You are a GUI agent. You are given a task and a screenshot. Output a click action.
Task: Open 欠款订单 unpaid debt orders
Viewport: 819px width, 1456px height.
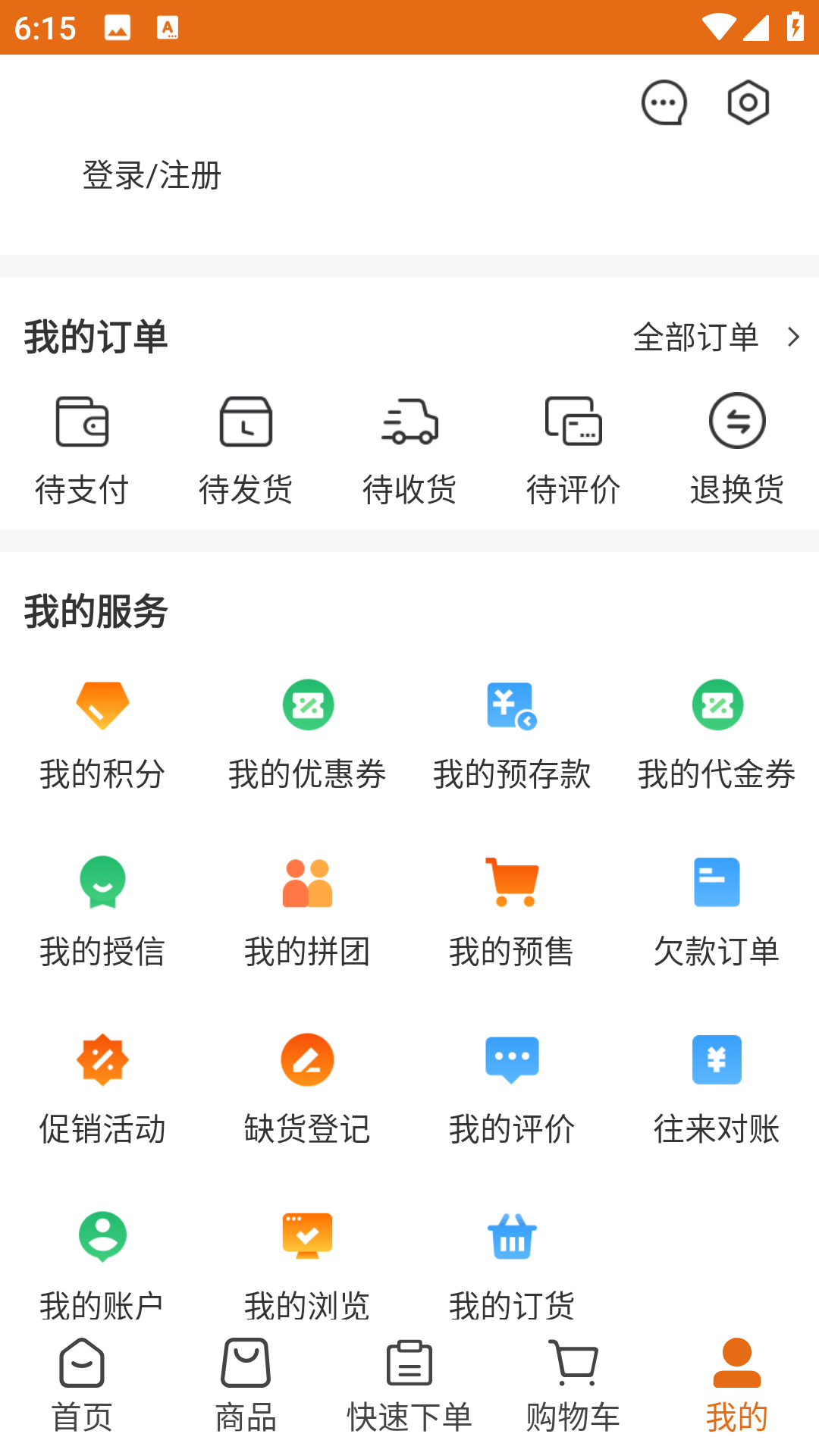point(717,910)
